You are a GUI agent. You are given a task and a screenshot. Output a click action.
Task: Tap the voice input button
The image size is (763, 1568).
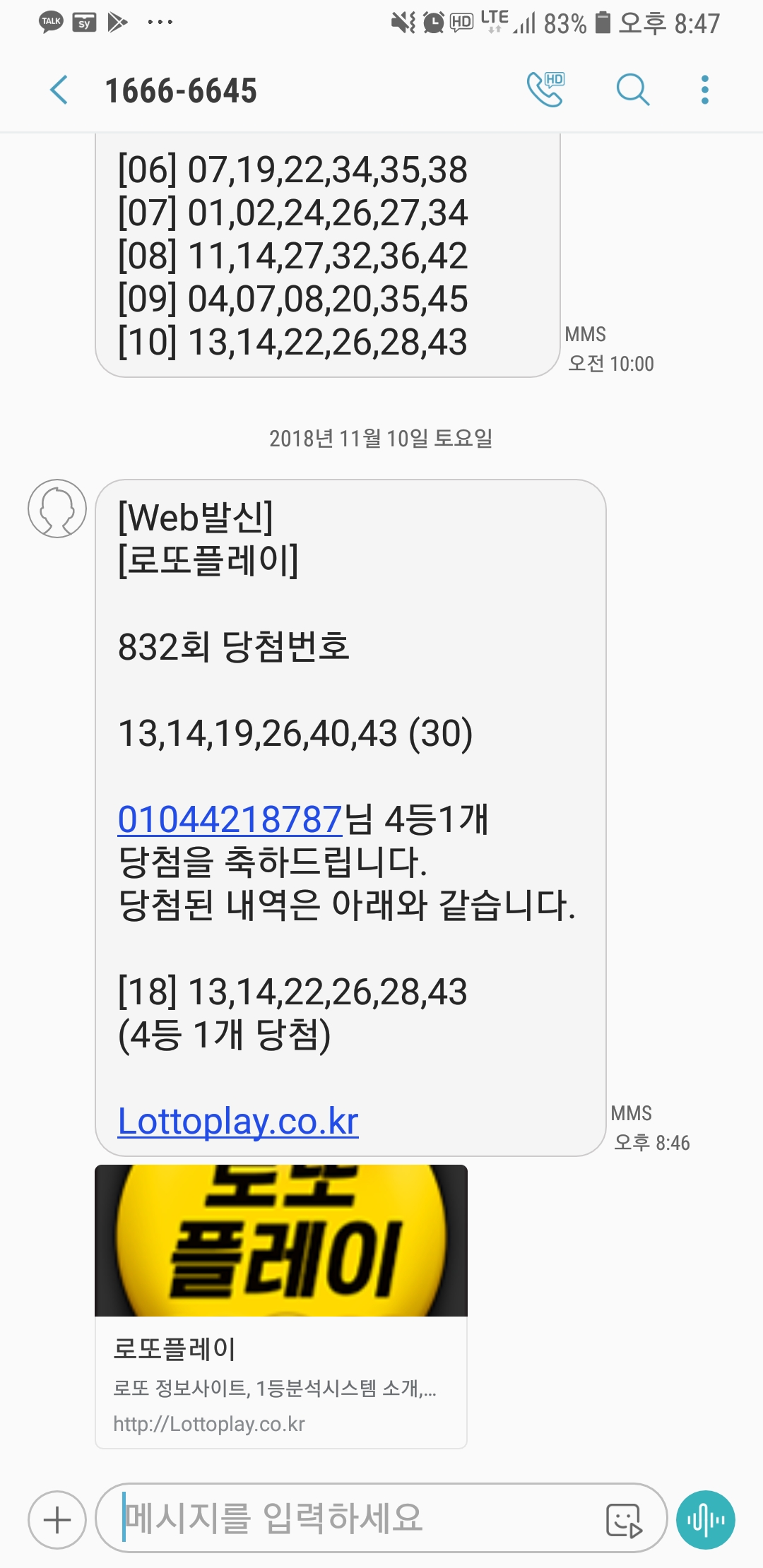pos(705,1519)
